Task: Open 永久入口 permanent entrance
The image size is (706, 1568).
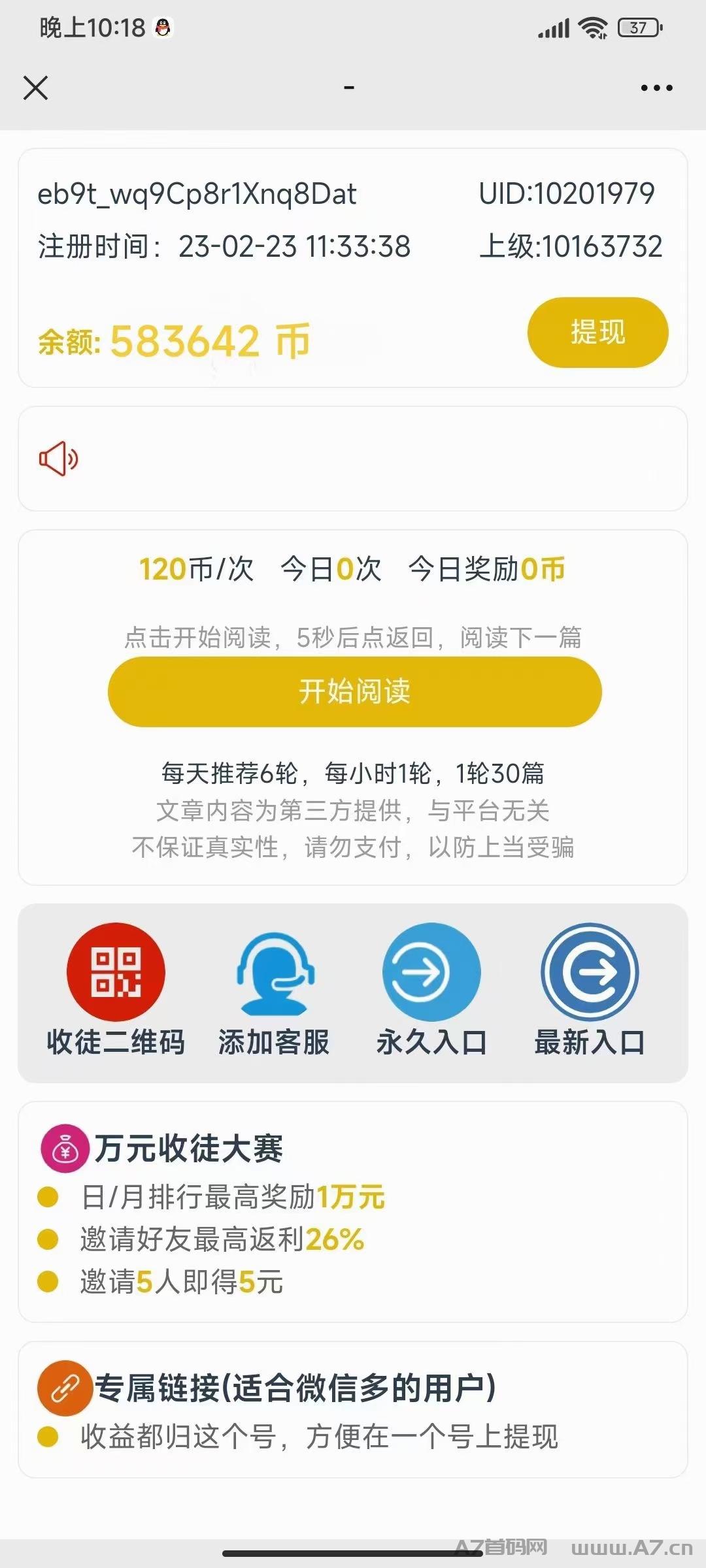Action: pos(431,990)
